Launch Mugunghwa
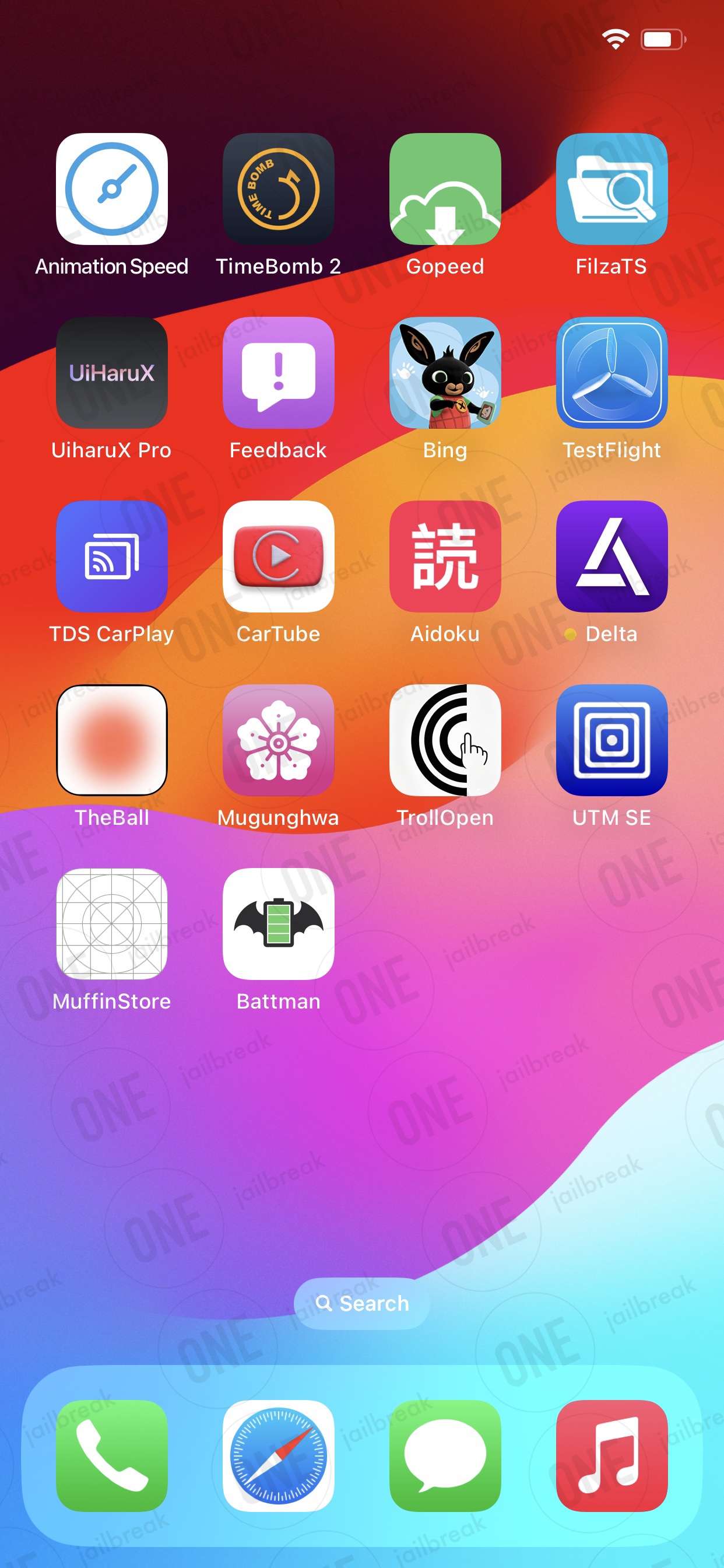This screenshot has width=724, height=1568. pos(278,740)
